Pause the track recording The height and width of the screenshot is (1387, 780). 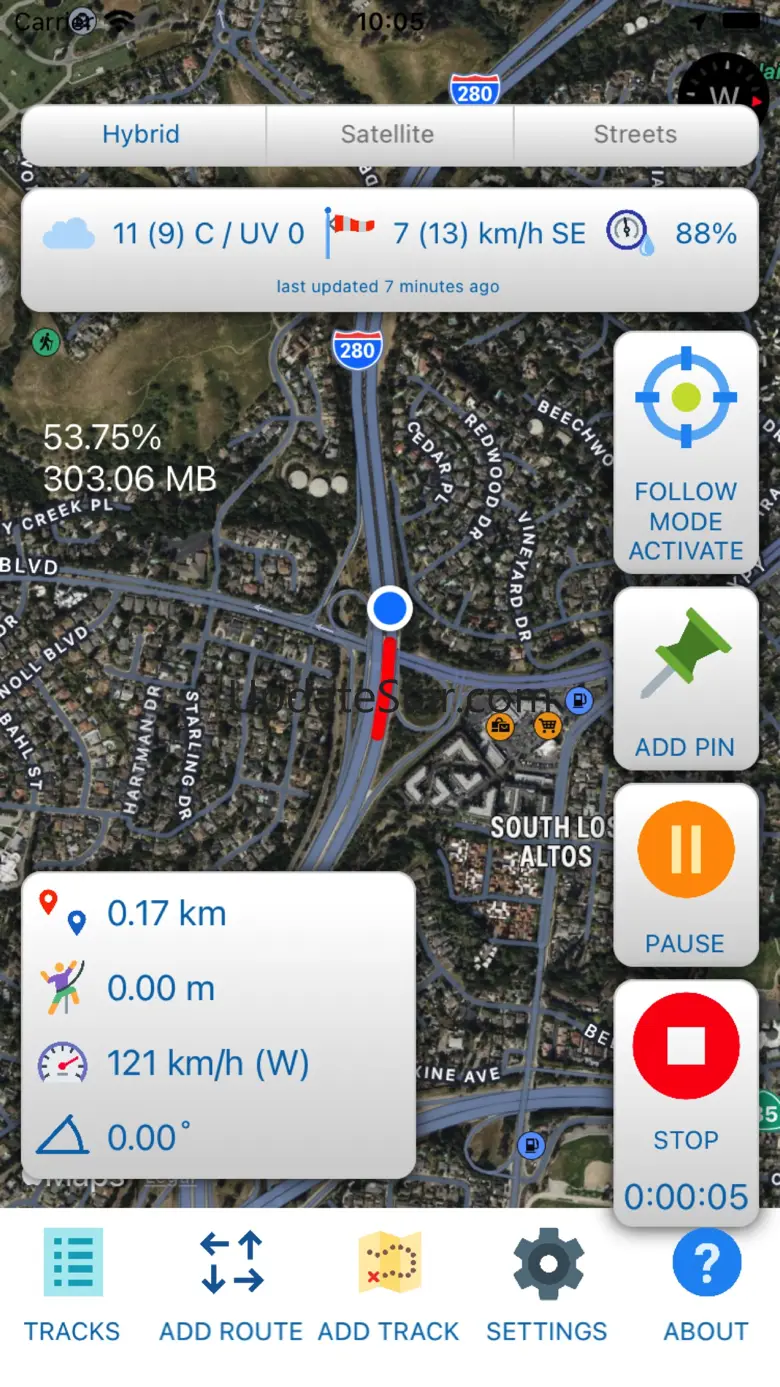click(686, 874)
